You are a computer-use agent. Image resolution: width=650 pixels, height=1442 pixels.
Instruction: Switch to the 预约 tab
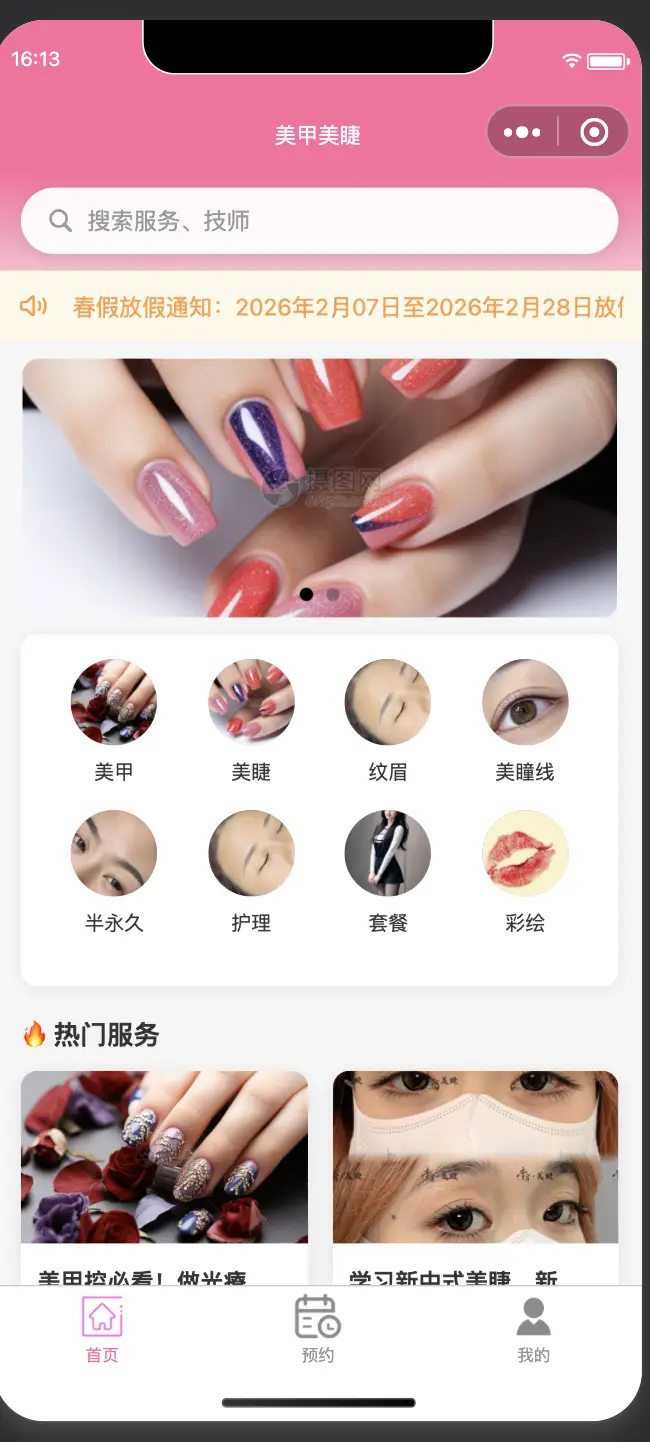pyautogui.click(x=318, y=1330)
